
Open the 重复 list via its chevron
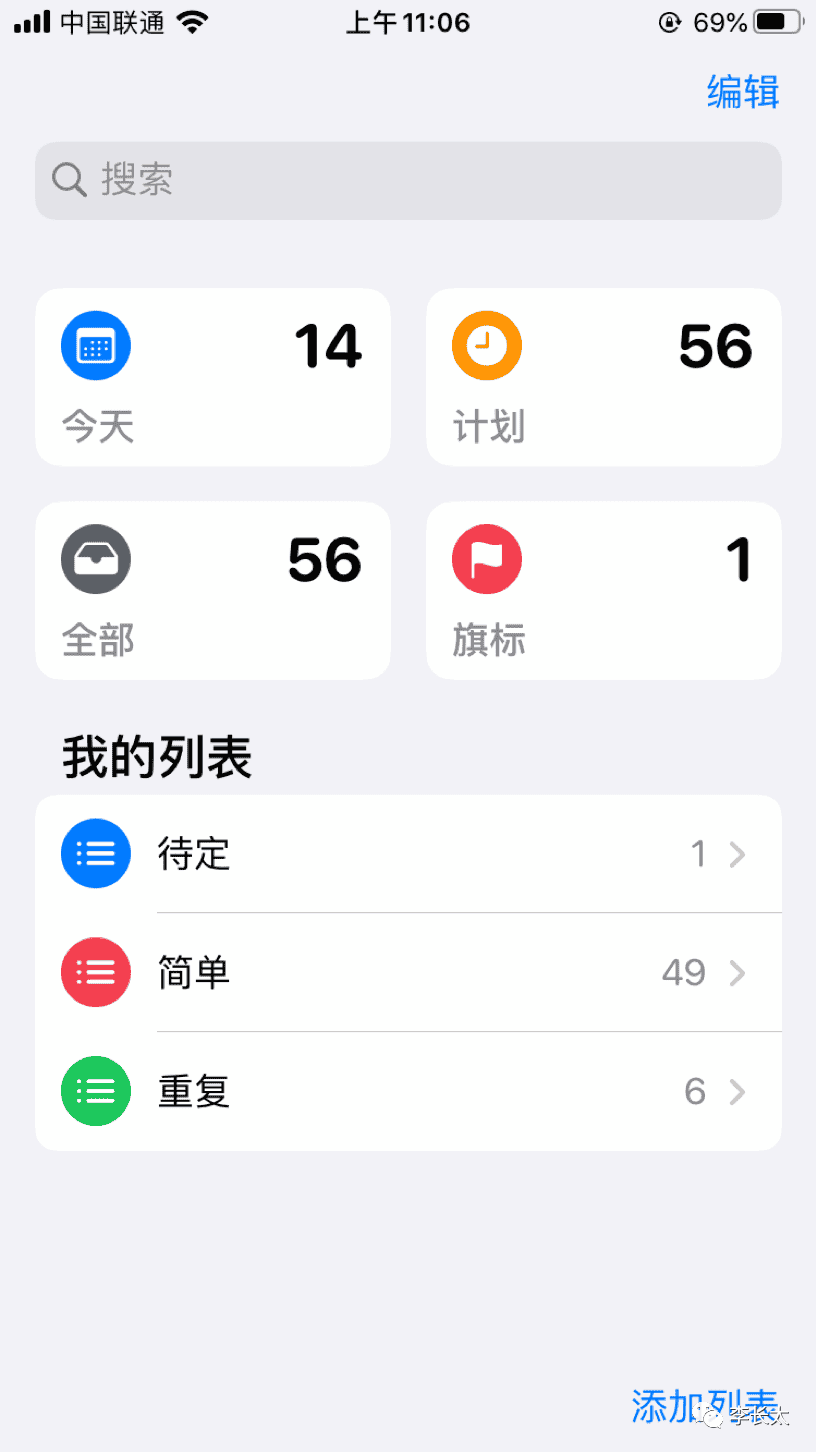pos(737,1090)
